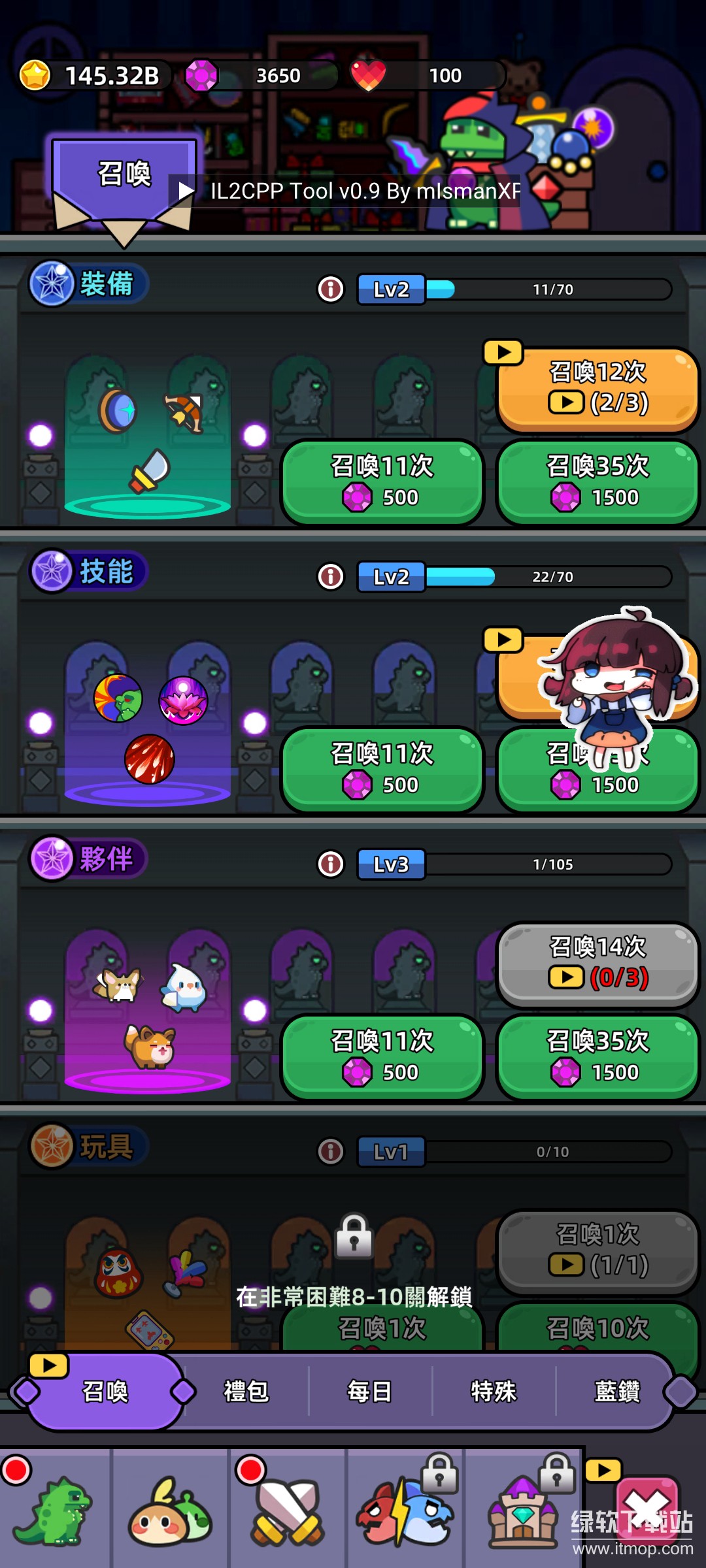Image resolution: width=706 pixels, height=1568 pixels.
Task: Summon equipment 11 times for 500 gems
Action: coord(382,482)
